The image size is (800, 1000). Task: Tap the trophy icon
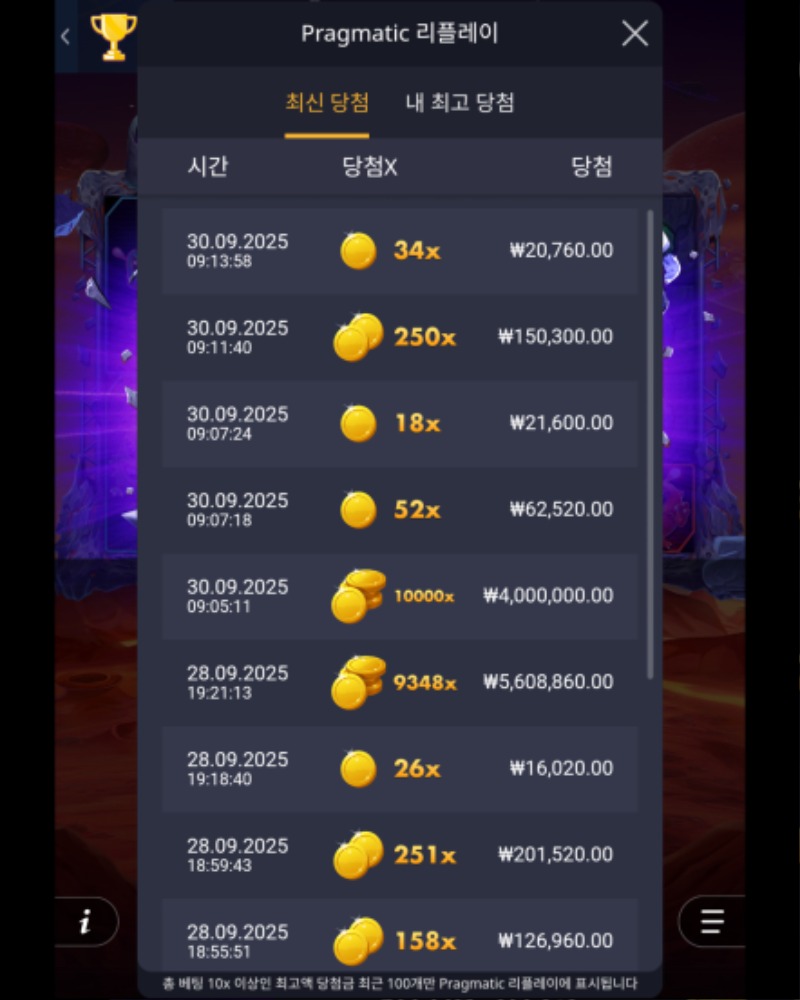pyautogui.click(x=113, y=36)
